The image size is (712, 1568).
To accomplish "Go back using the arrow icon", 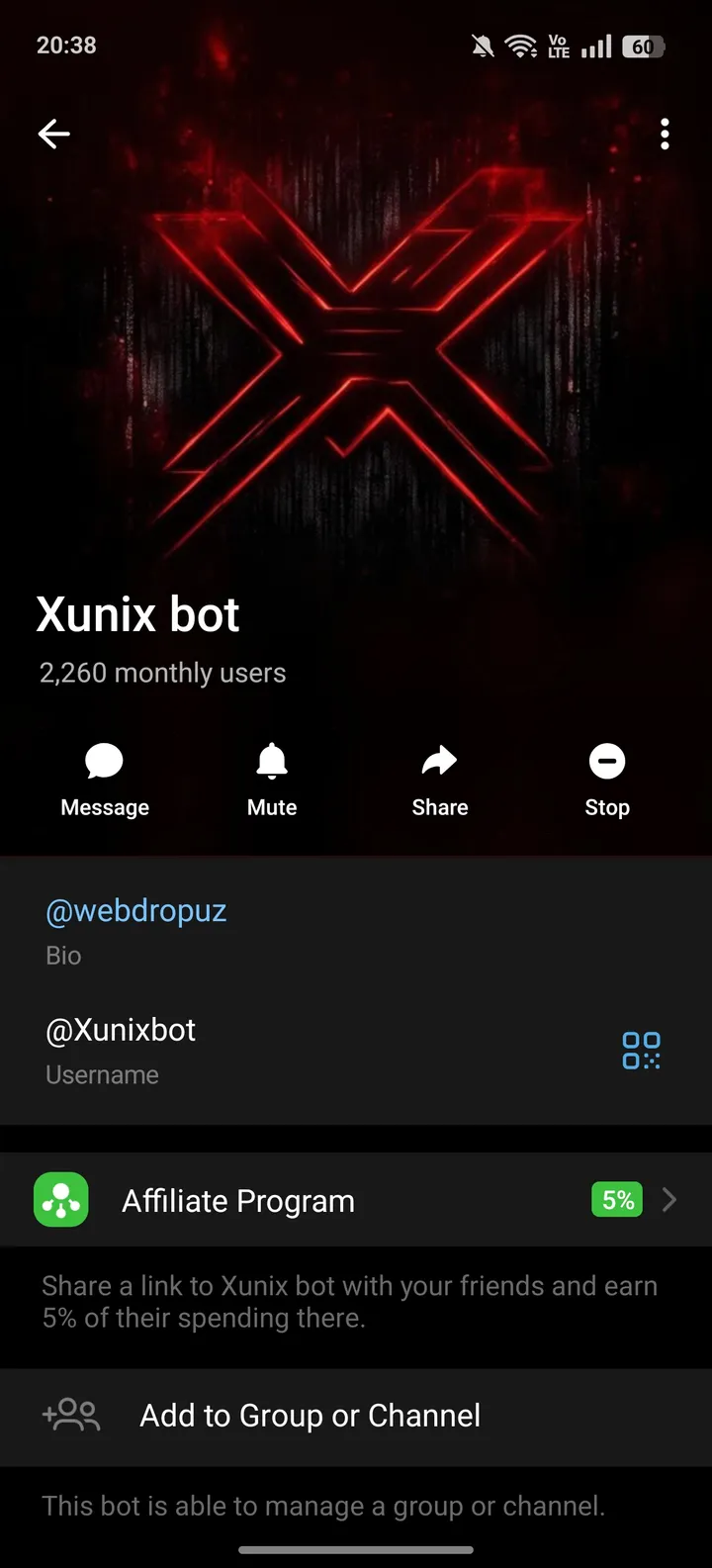I will pyautogui.click(x=53, y=134).
